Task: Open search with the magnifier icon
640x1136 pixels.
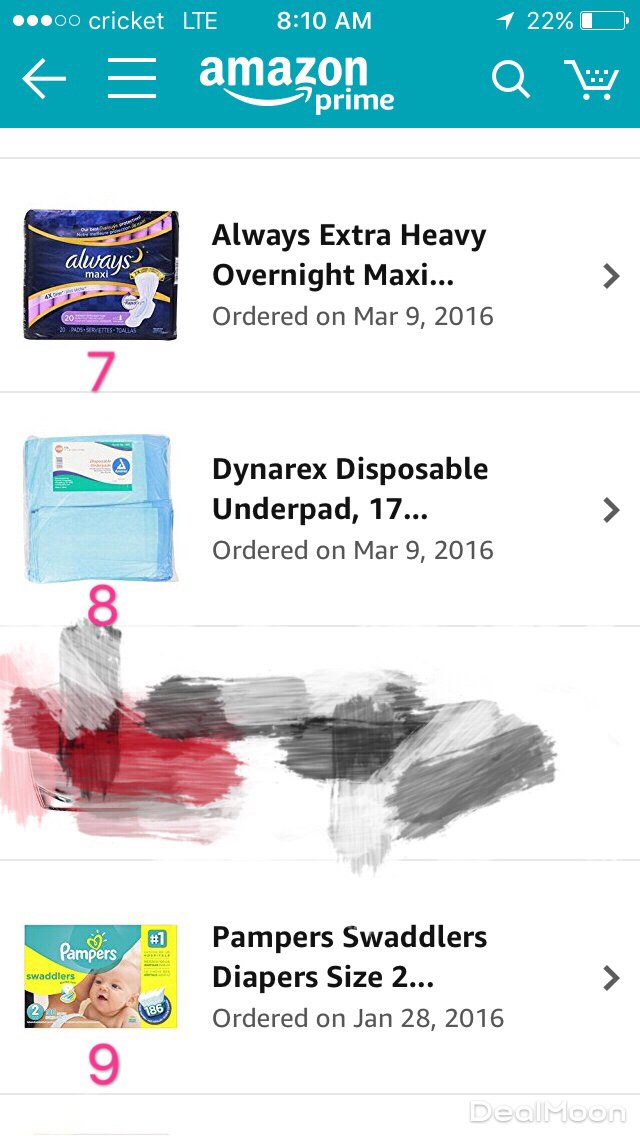Action: (510, 79)
